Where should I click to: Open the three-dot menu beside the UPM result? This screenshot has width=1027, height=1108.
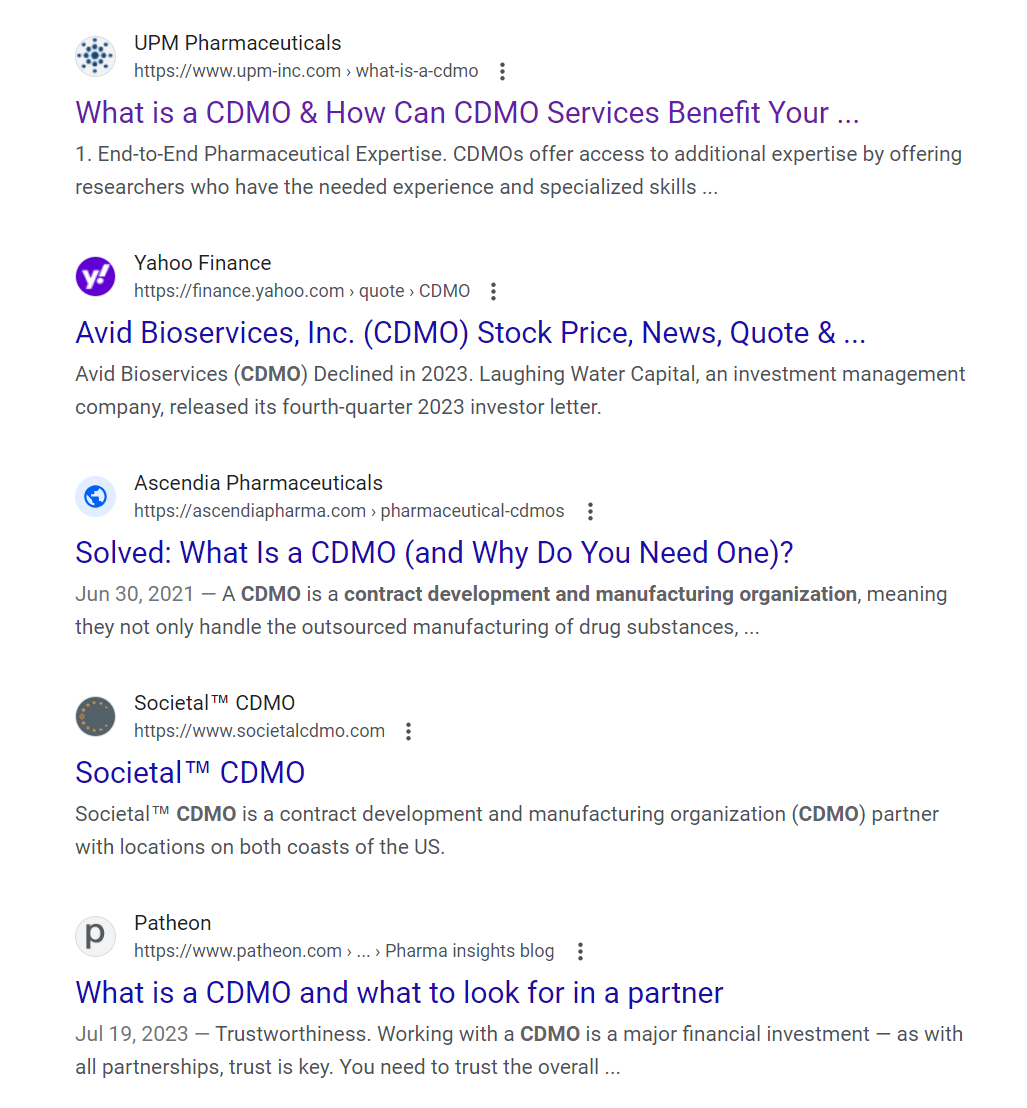[x=502, y=71]
